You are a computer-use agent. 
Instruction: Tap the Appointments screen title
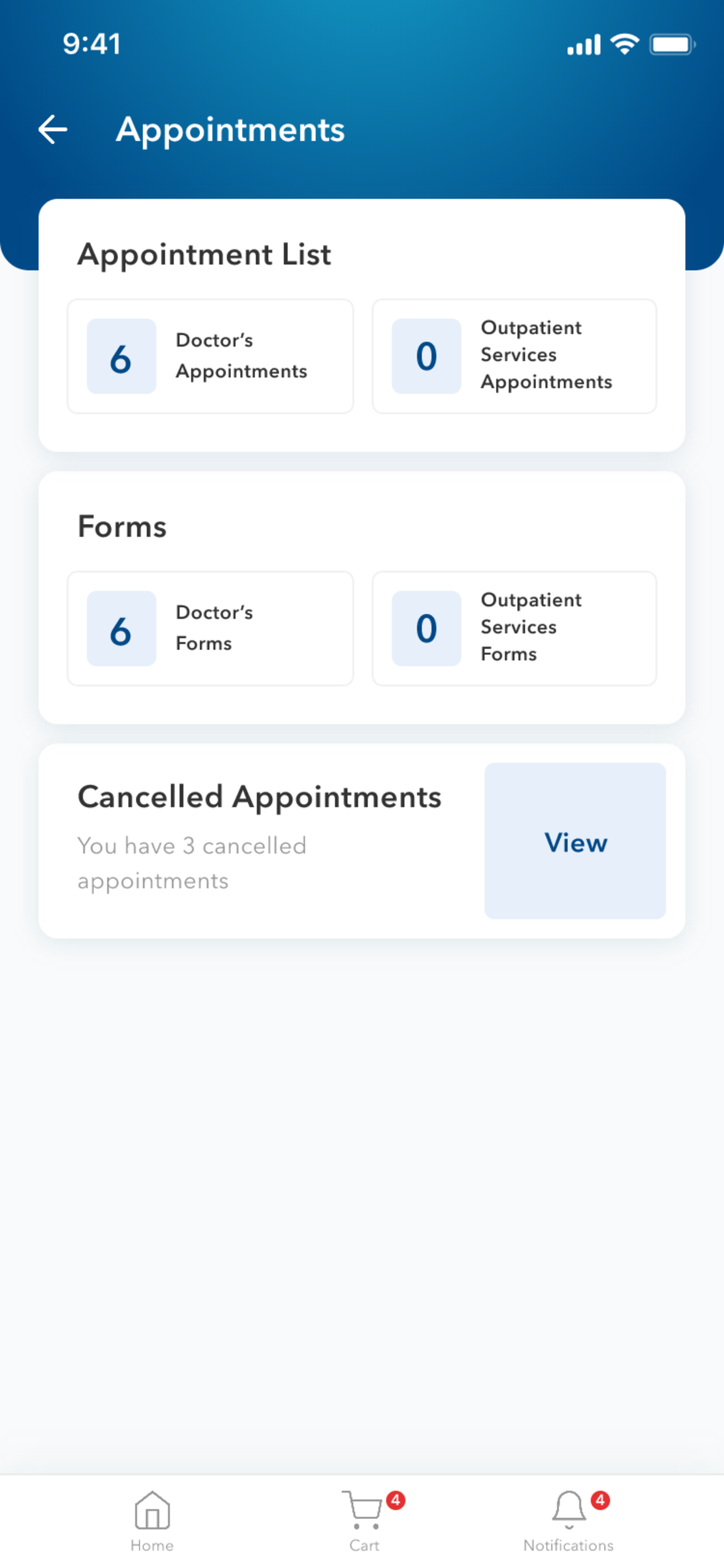(x=231, y=129)
